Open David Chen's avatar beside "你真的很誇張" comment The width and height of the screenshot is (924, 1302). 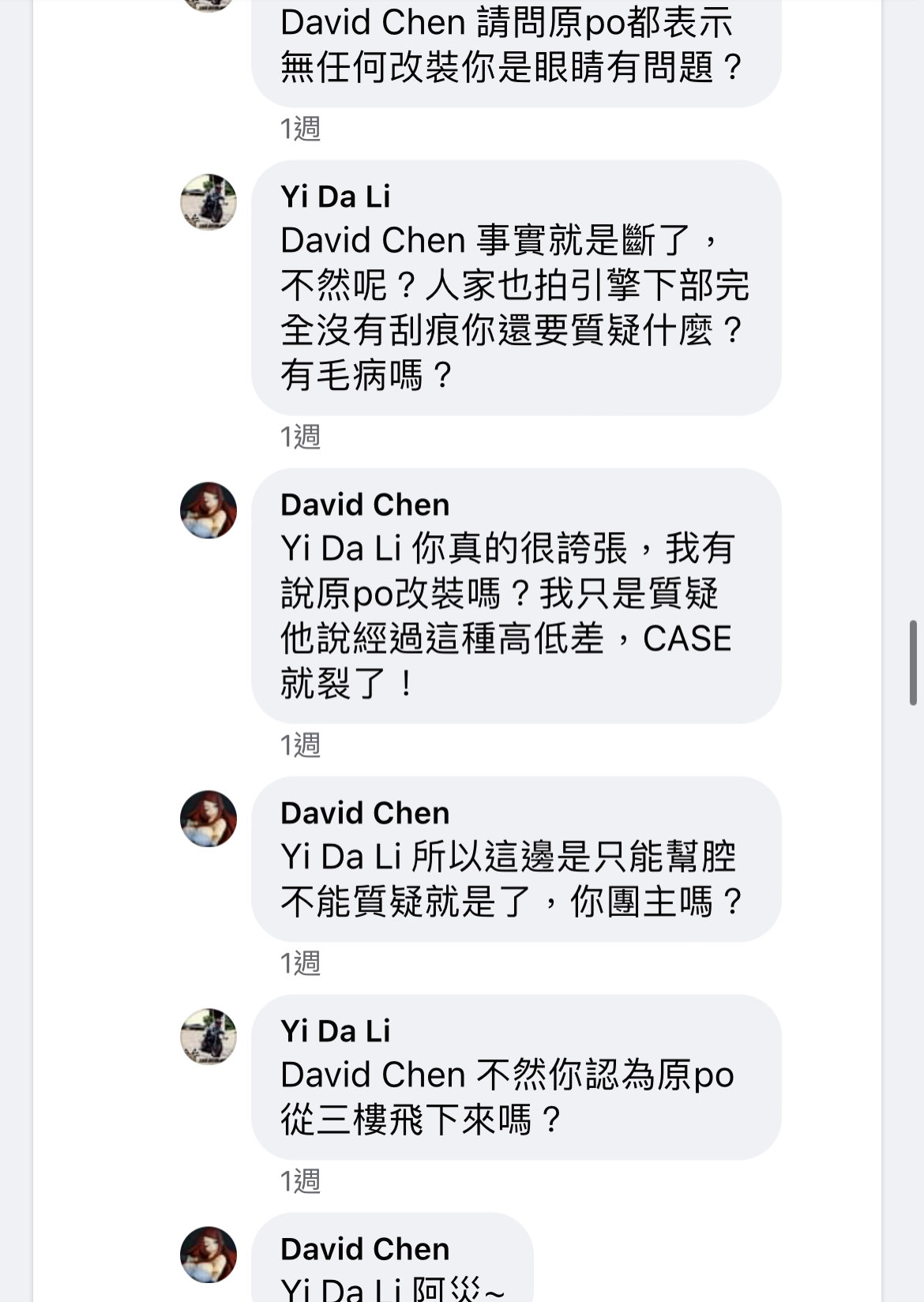[x=208, y=510]
